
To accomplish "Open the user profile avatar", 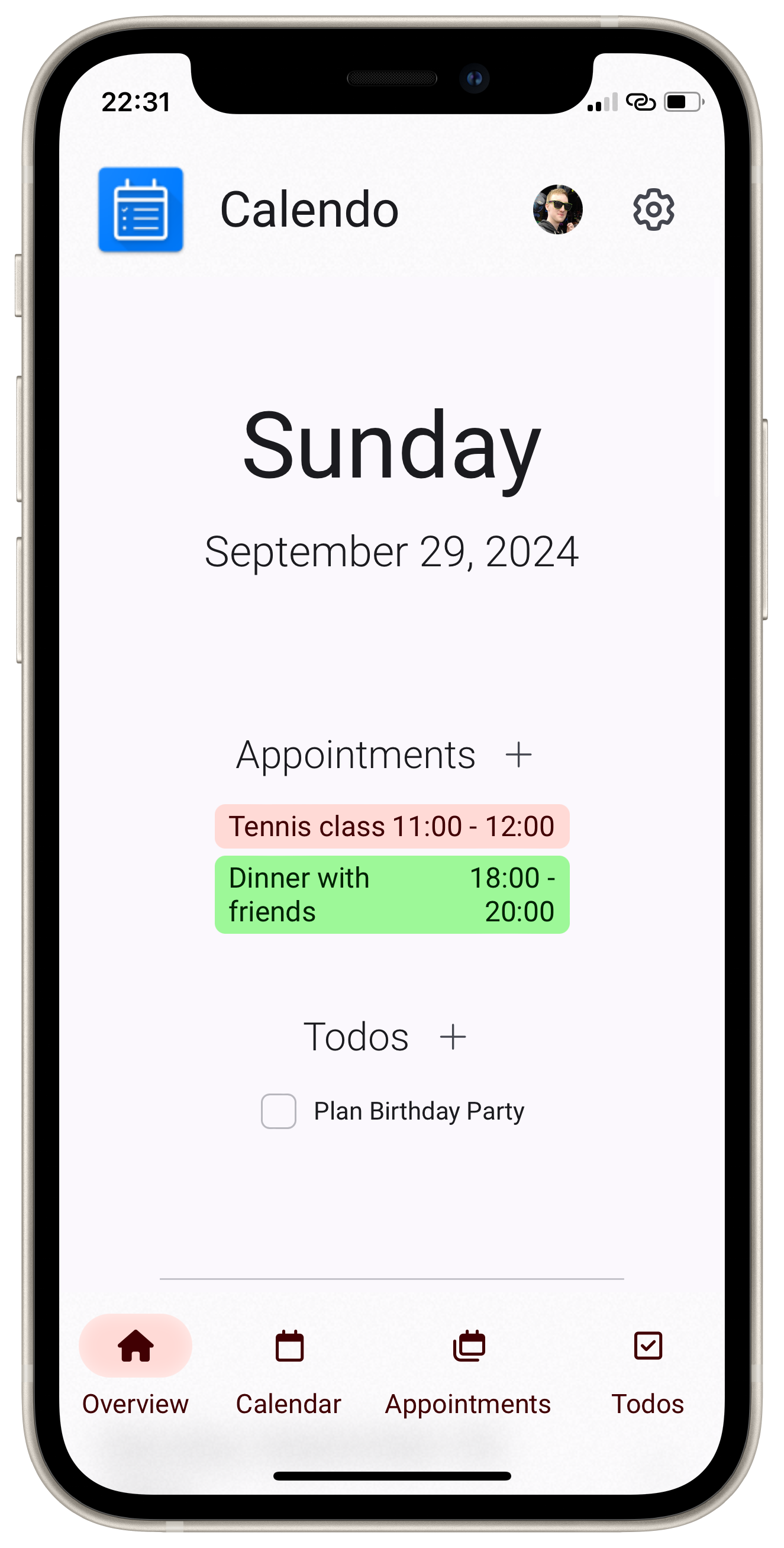I will [557, 209].
